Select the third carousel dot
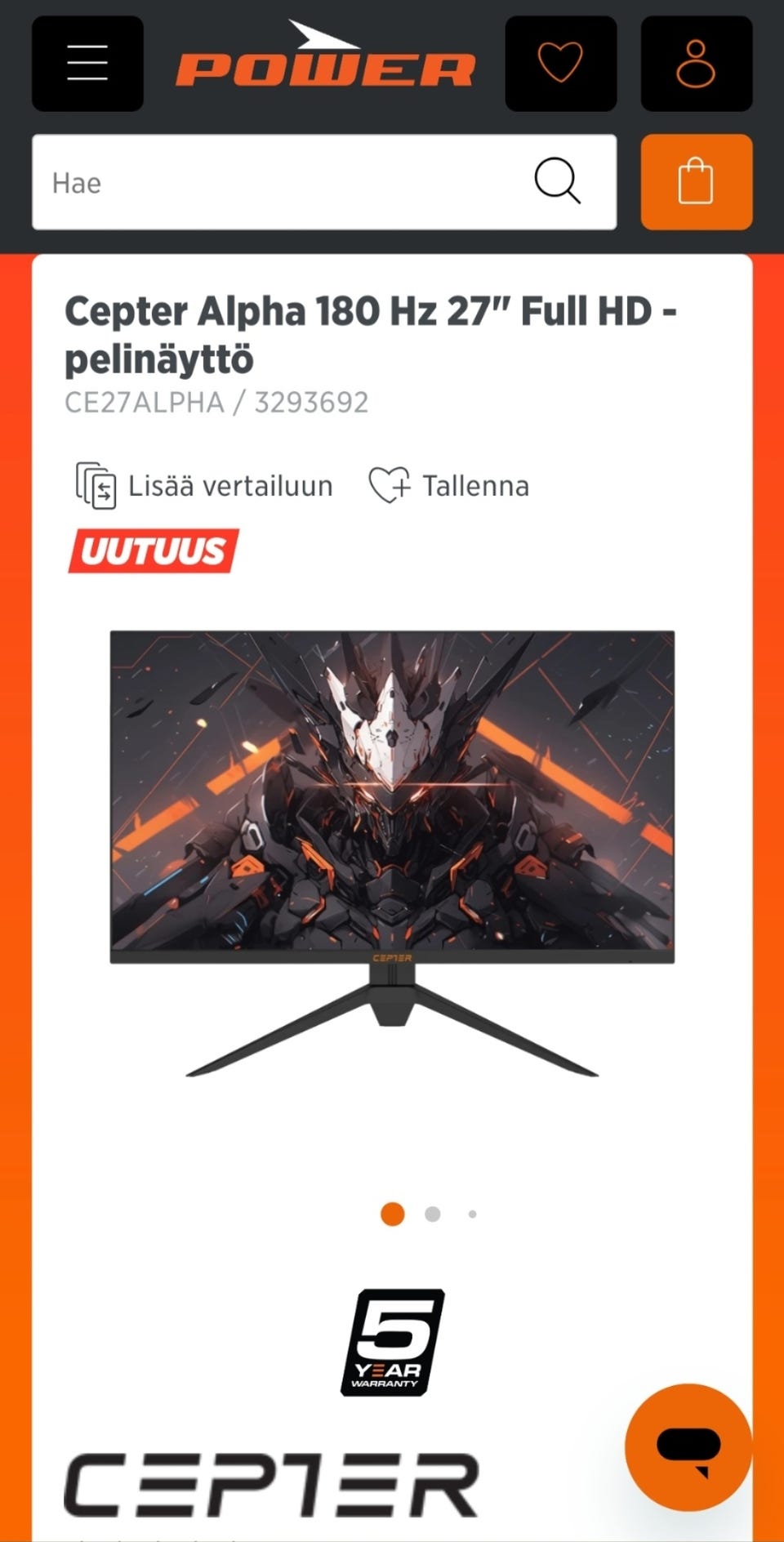Image resolution: width=784 pixels, height=1542 pixels. (x=471, y=1215)
